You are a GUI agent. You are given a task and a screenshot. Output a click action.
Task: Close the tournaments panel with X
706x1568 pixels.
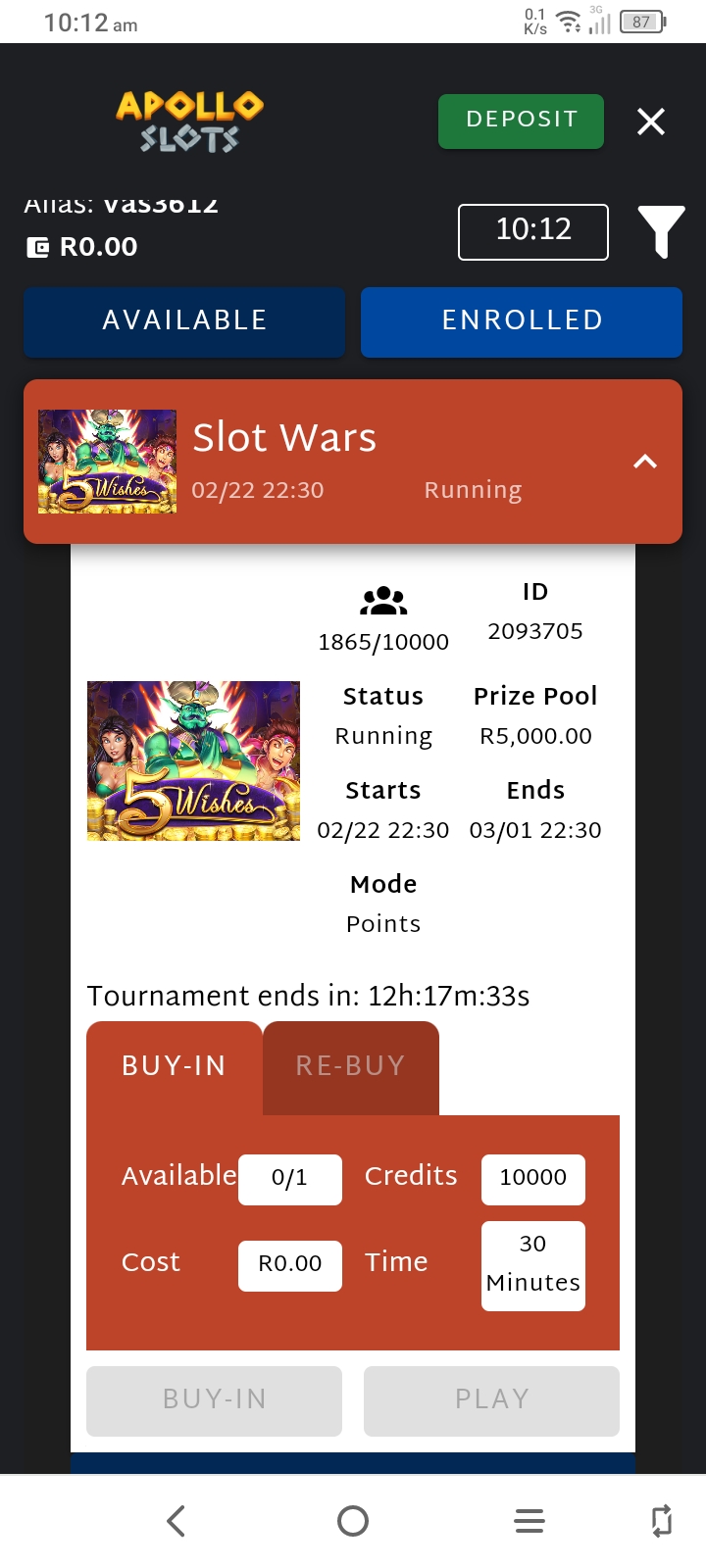click(651, 122)
